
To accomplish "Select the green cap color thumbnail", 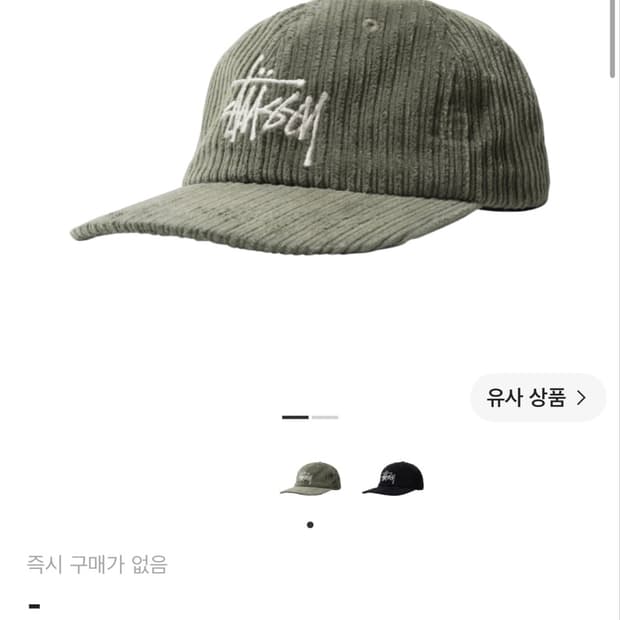I will tap(311, 478).
